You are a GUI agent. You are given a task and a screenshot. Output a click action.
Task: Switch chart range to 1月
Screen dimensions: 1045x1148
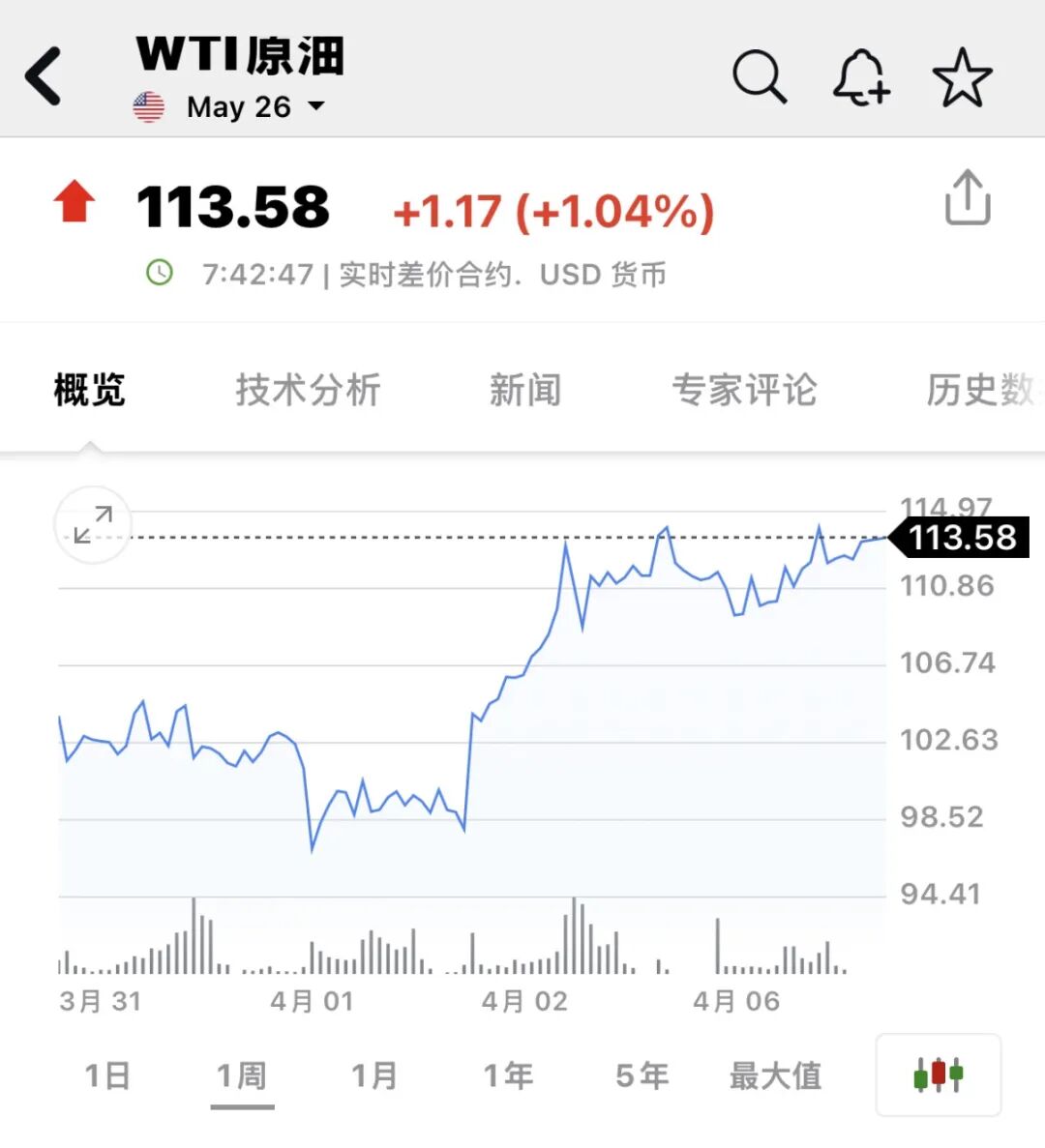pyautogui.click(x=373, y=1075)
